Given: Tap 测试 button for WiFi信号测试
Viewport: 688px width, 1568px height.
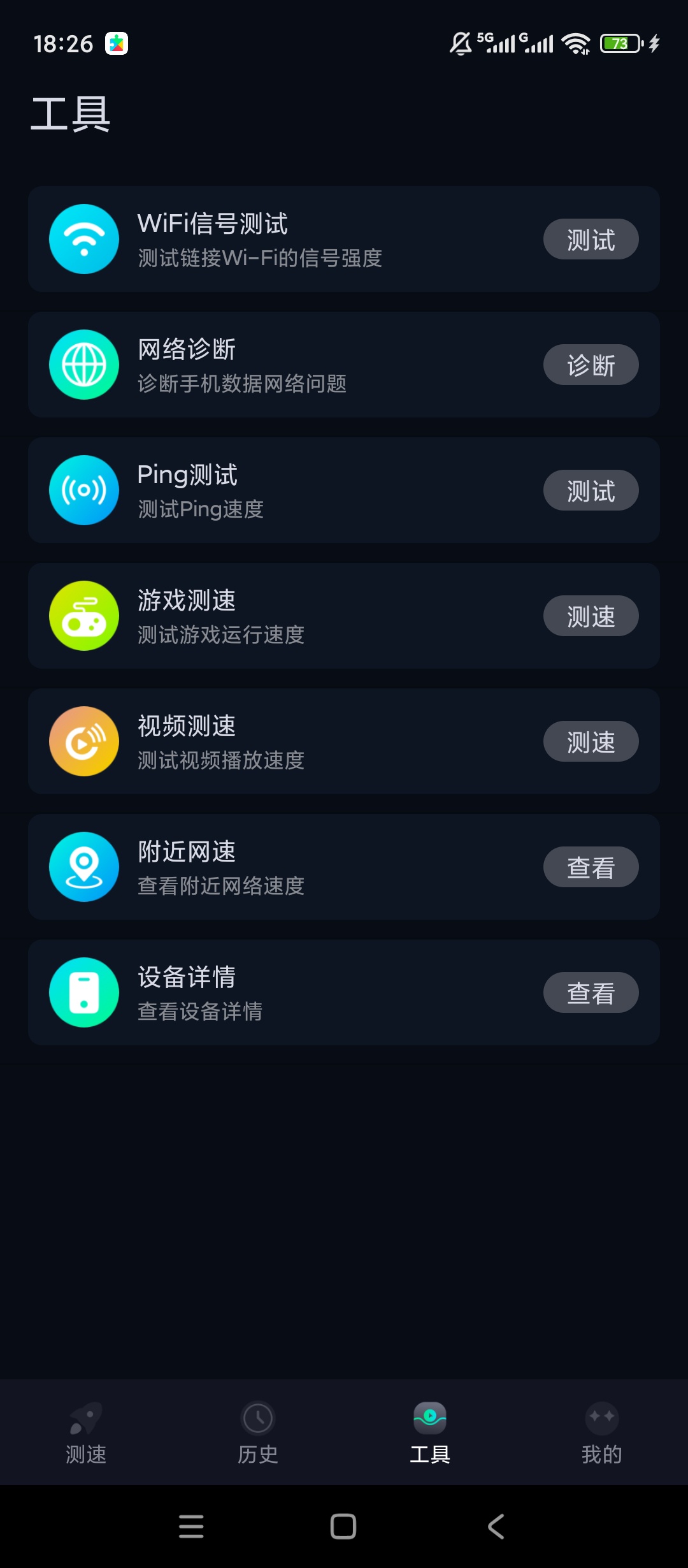Looking at the screenshot, I should (x=591, y=239).
